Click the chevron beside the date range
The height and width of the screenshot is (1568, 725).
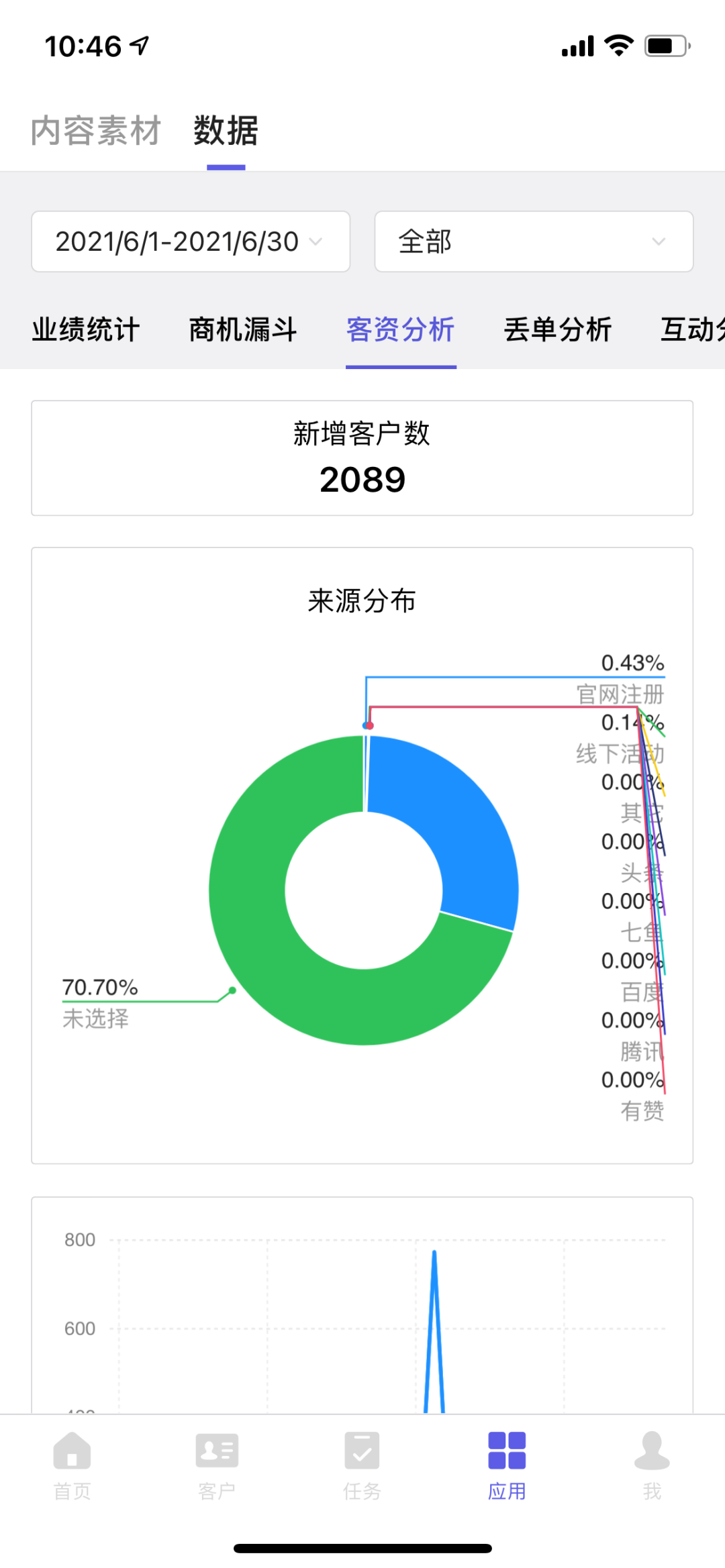[316, 244]
